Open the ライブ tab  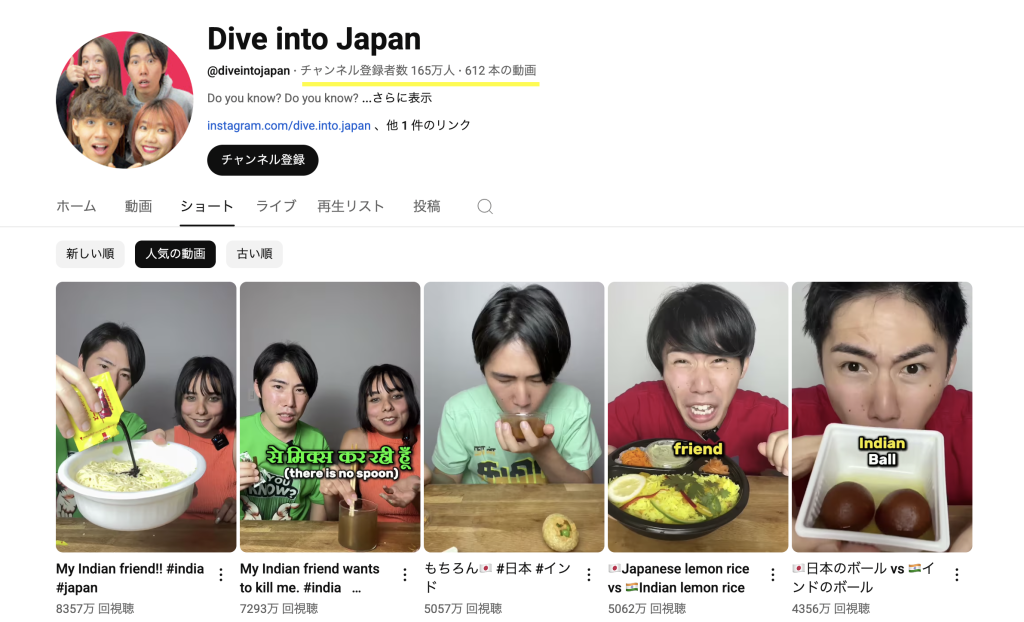(x=276, y=206)
